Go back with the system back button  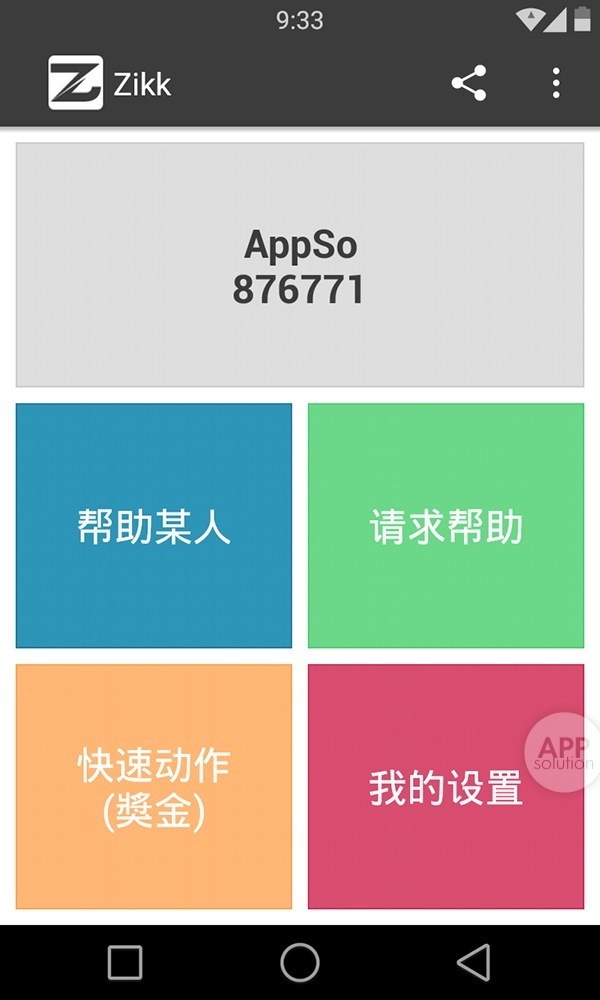click(473, 962)
